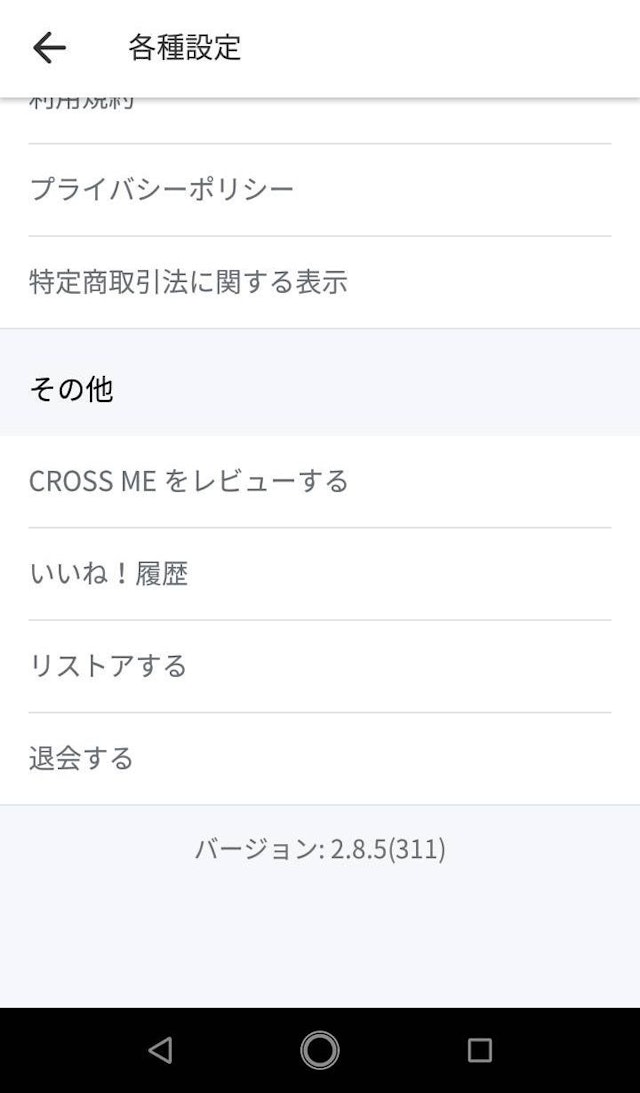Go back from the 各種設定 screen
Viewport: 640px width, 1093px height.
tap(49, 47)
